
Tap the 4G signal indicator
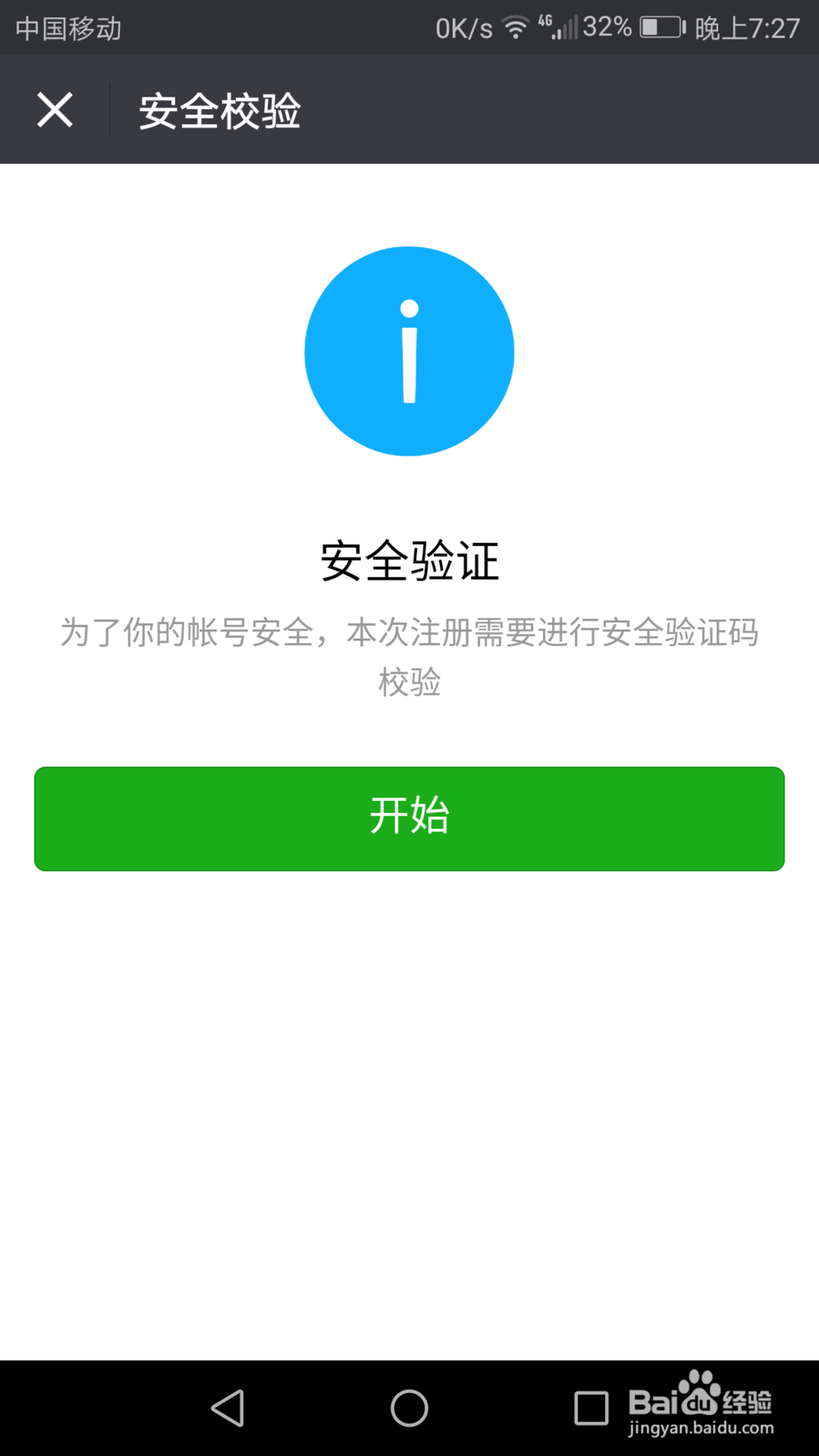[547, 23]
